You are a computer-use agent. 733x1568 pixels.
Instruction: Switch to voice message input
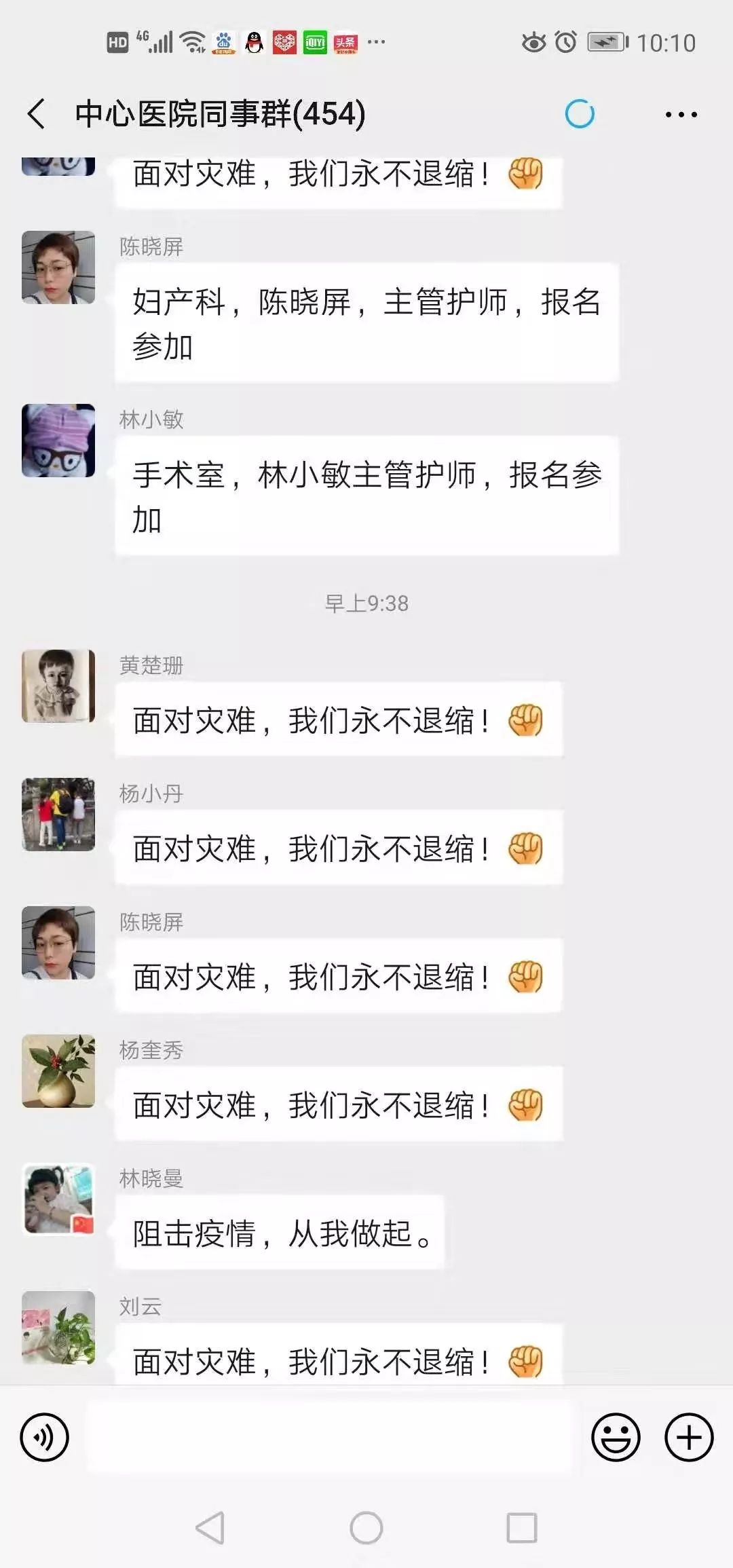(45, 1437)
